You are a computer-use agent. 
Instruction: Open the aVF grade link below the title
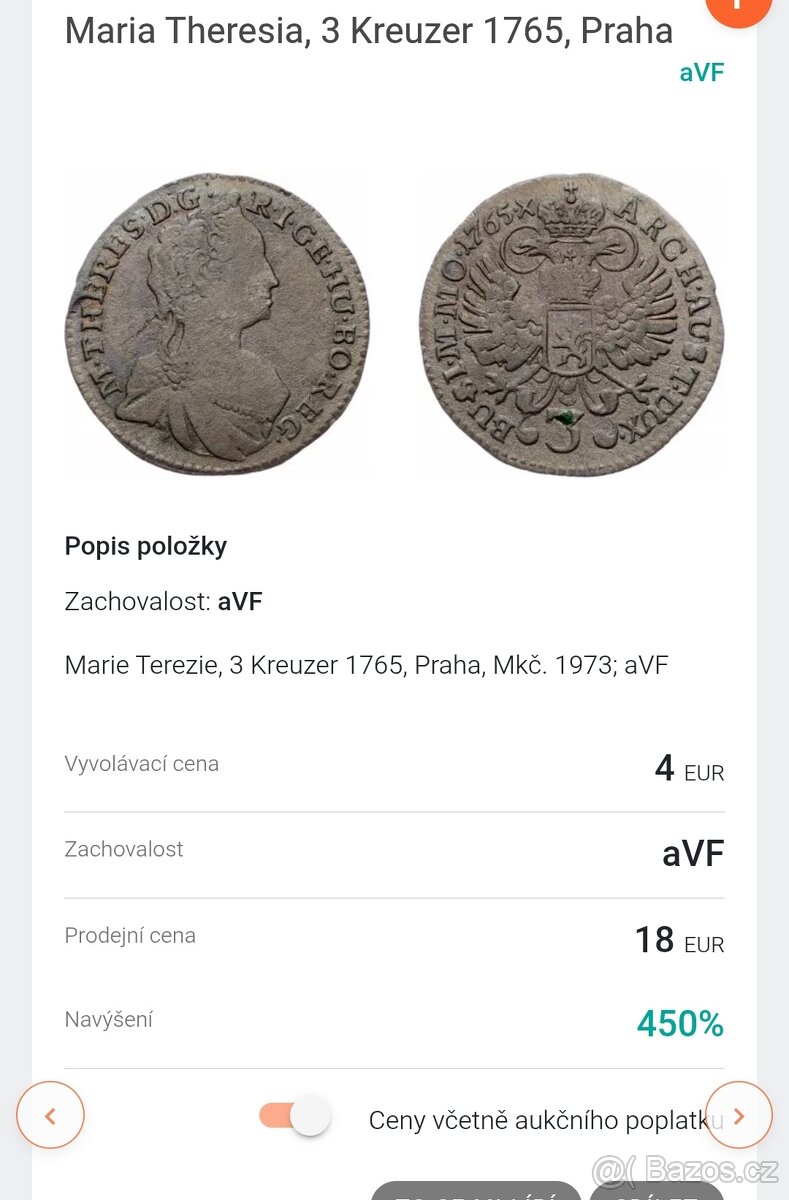(x=700, y=71)
